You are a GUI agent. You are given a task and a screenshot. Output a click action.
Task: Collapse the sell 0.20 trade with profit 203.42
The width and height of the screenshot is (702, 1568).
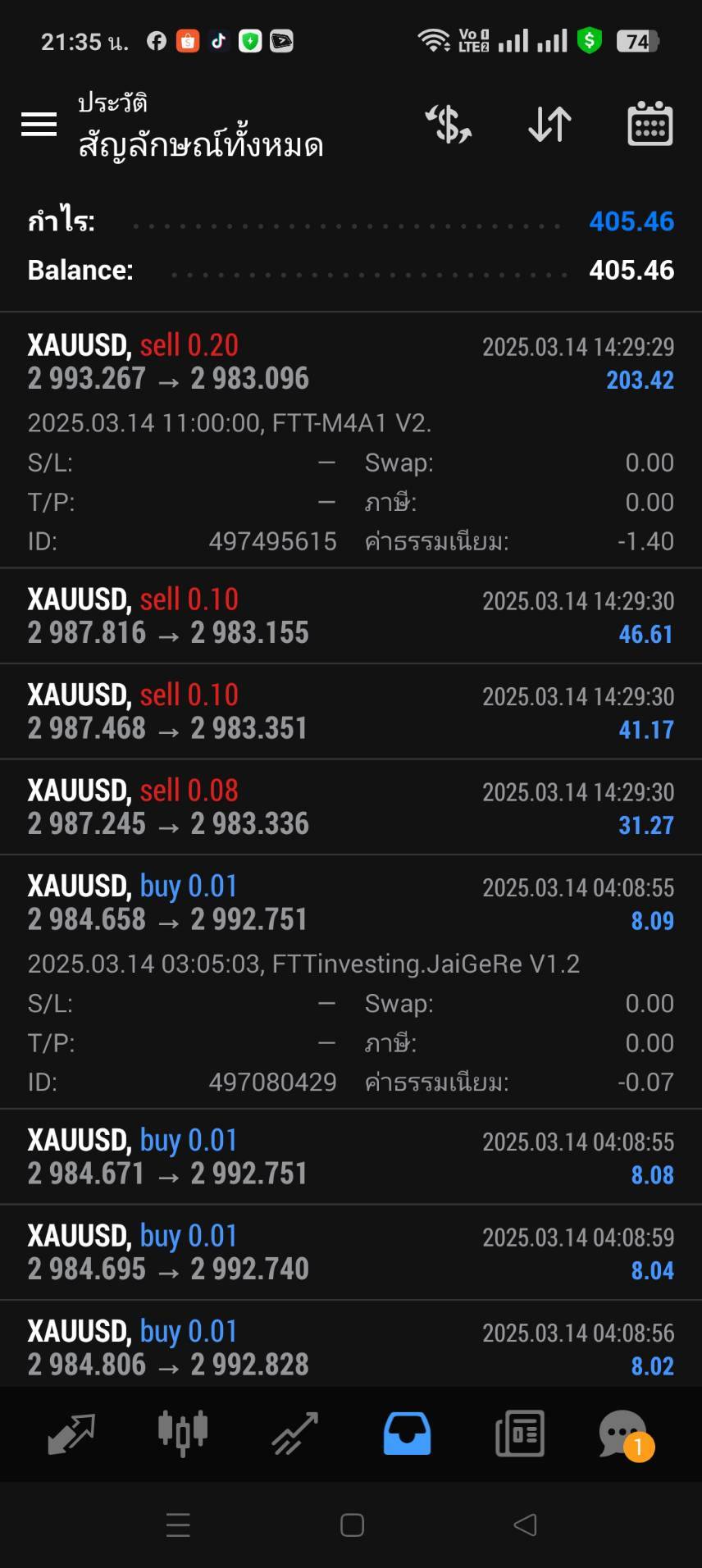[x=351, y=440]
